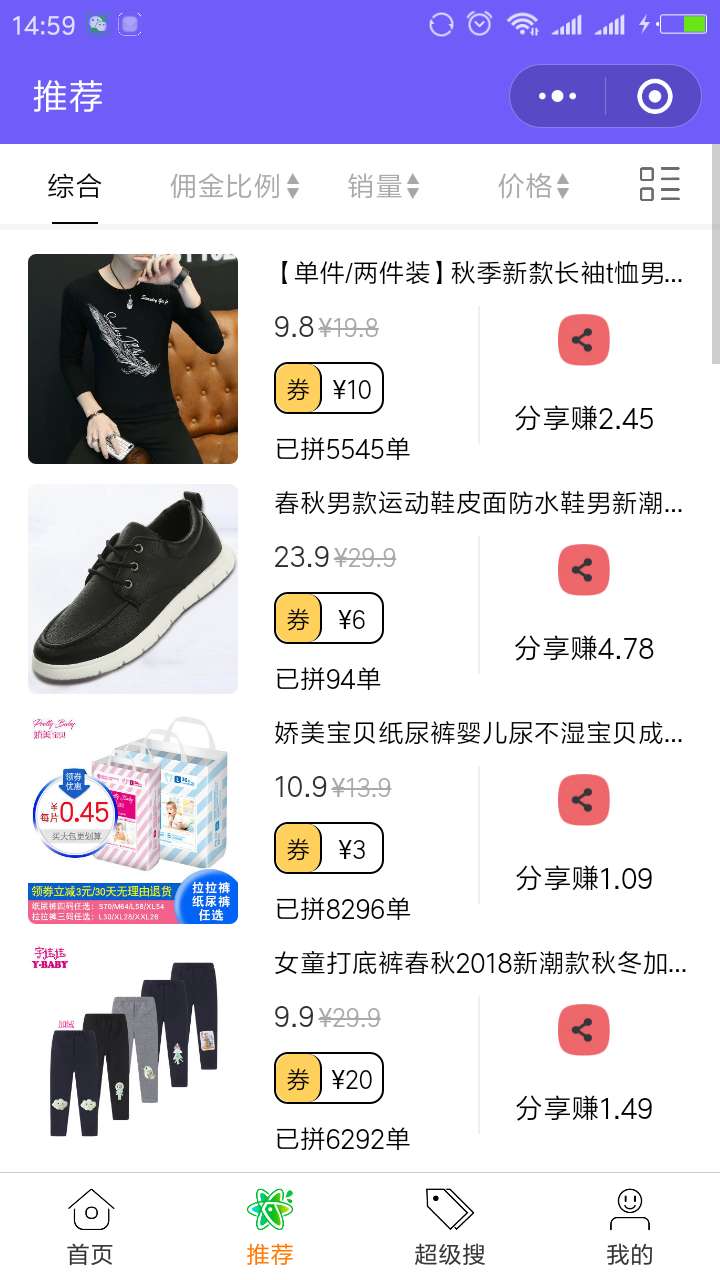Claim the ¥6 coupon on shoes
This screenshot has width=720, height=1280.
click(x=329, y=618)
